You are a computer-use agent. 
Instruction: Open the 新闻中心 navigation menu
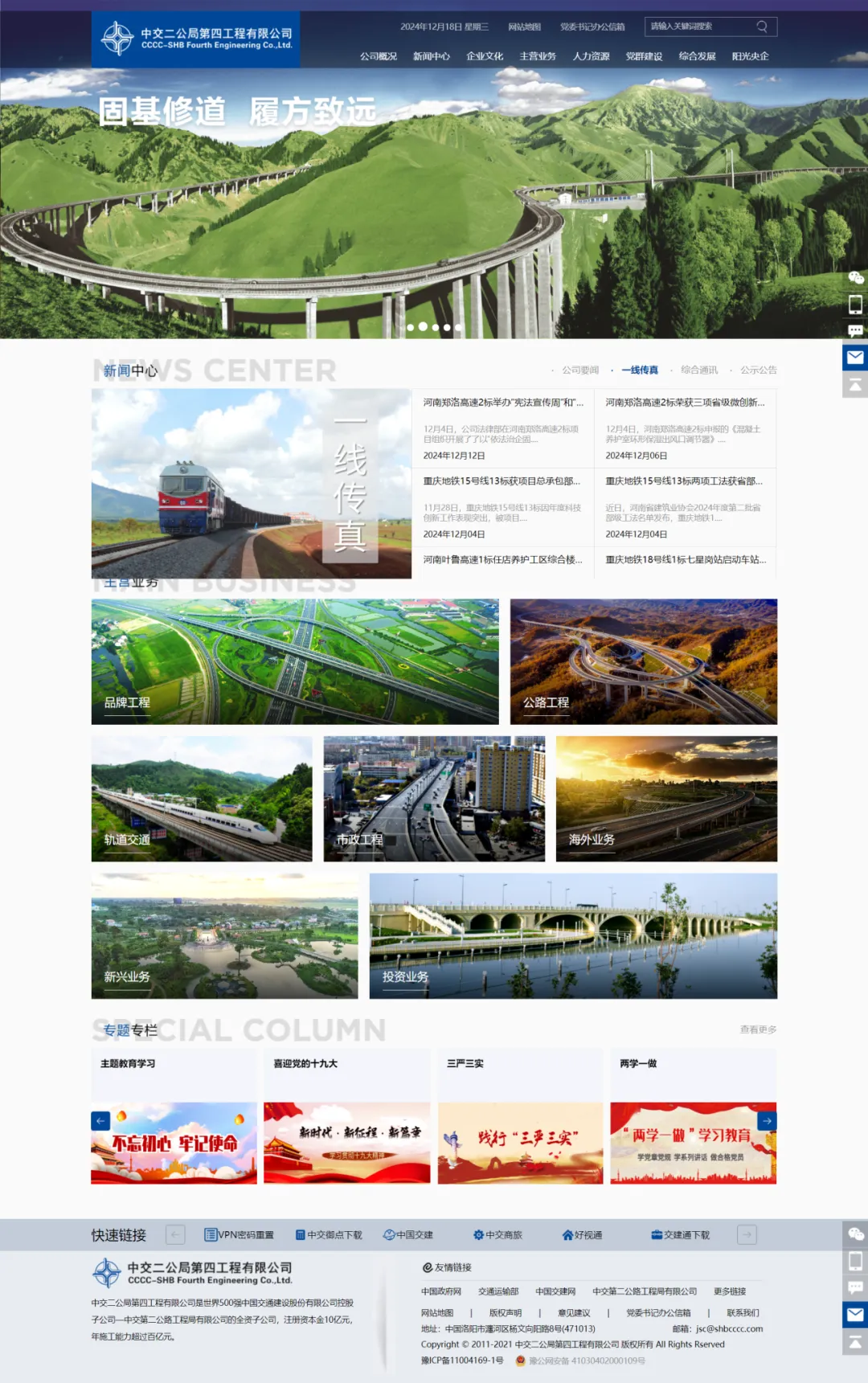click(x=431, y=56)
